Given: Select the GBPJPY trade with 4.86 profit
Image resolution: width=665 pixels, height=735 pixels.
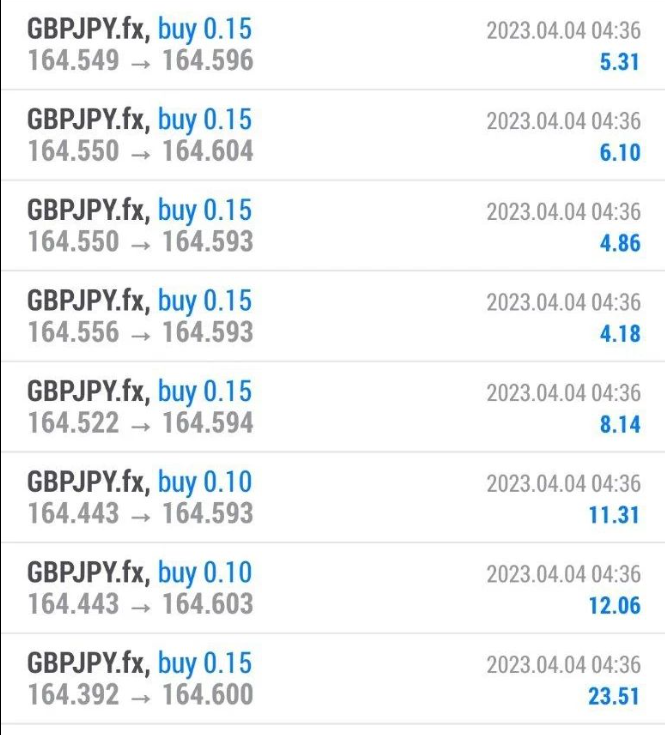Looking at the screenshot, I should (332, 226).
